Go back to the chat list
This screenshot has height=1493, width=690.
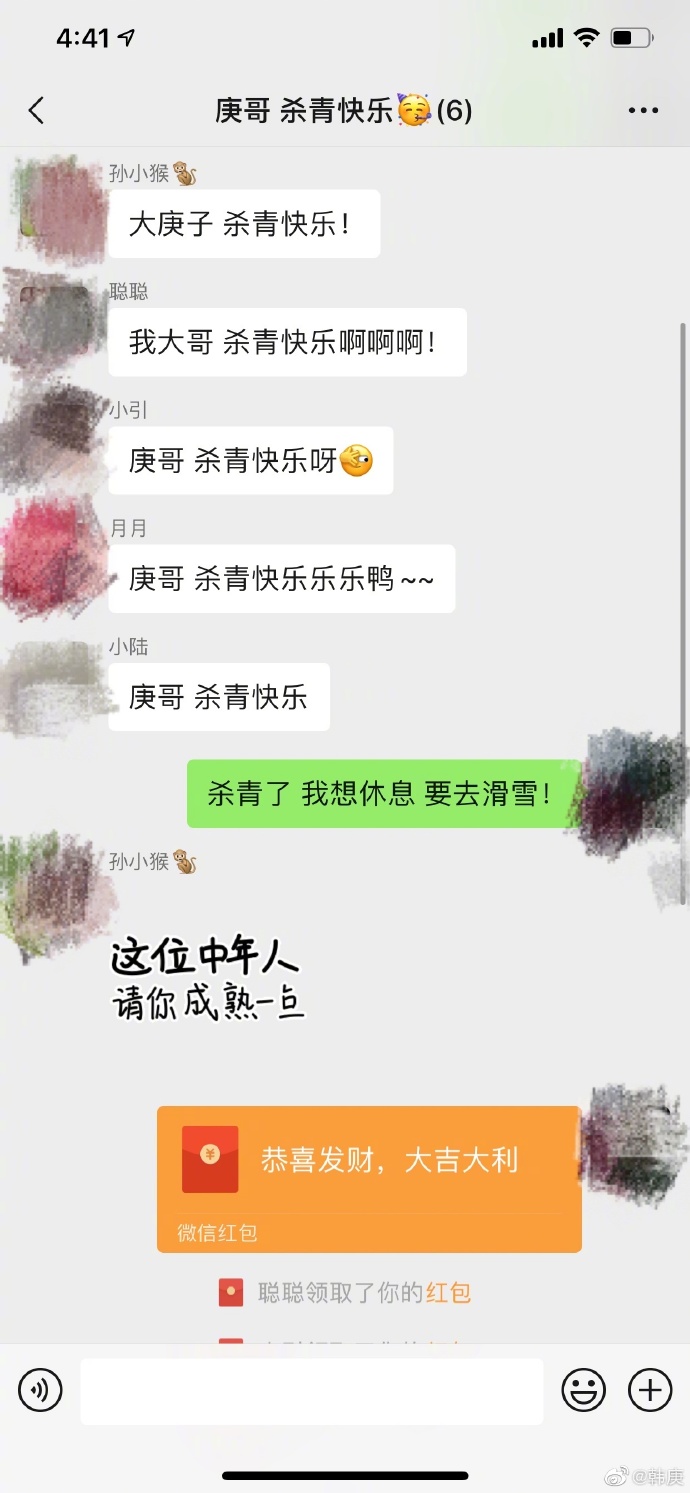pyautogui.click(x=37, y=110)
